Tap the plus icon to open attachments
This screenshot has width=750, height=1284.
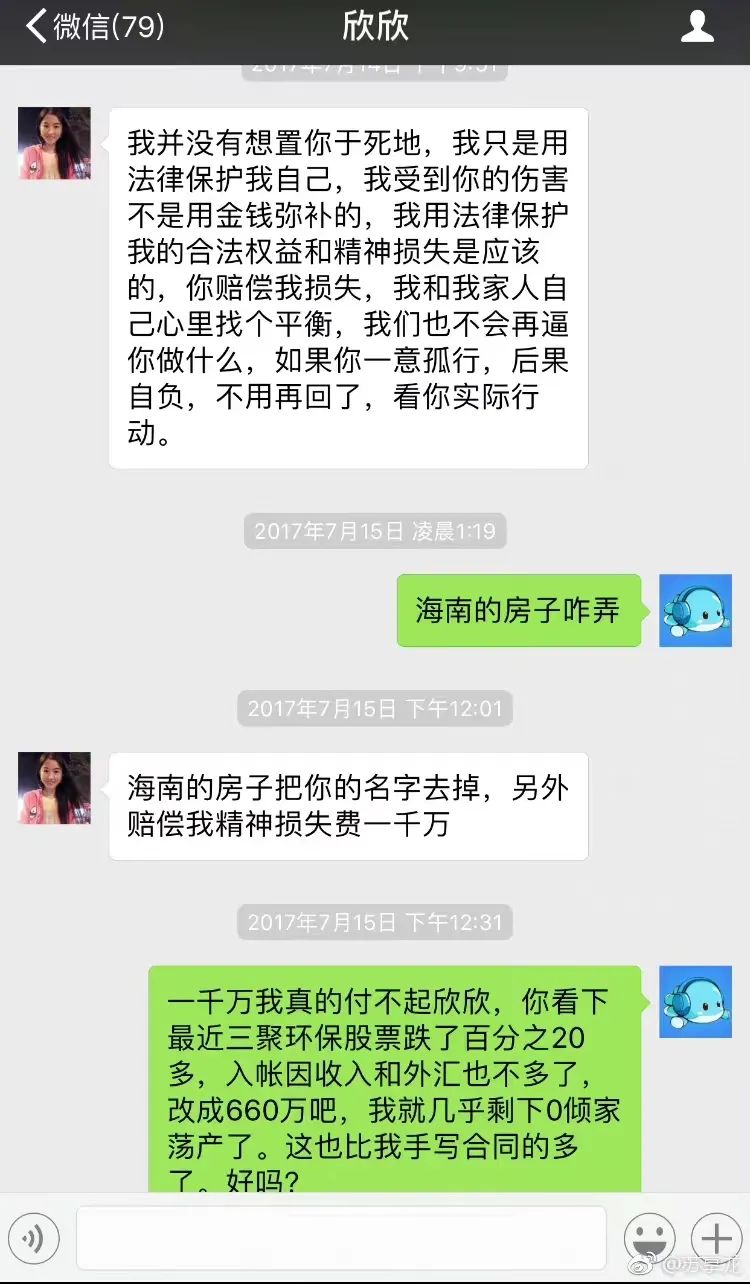tap(716, 1239)
